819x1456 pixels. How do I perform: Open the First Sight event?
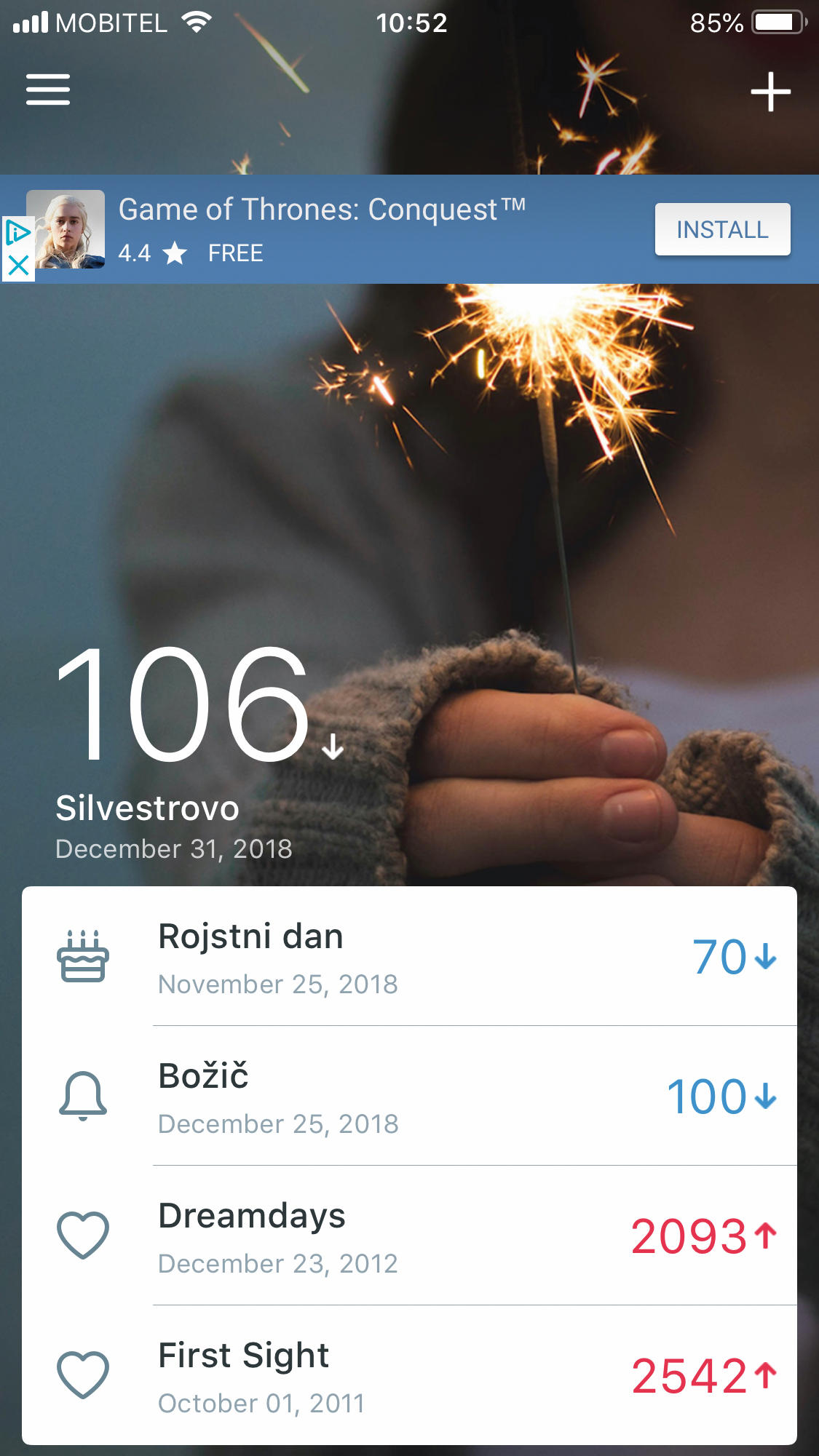(409, 1375)
